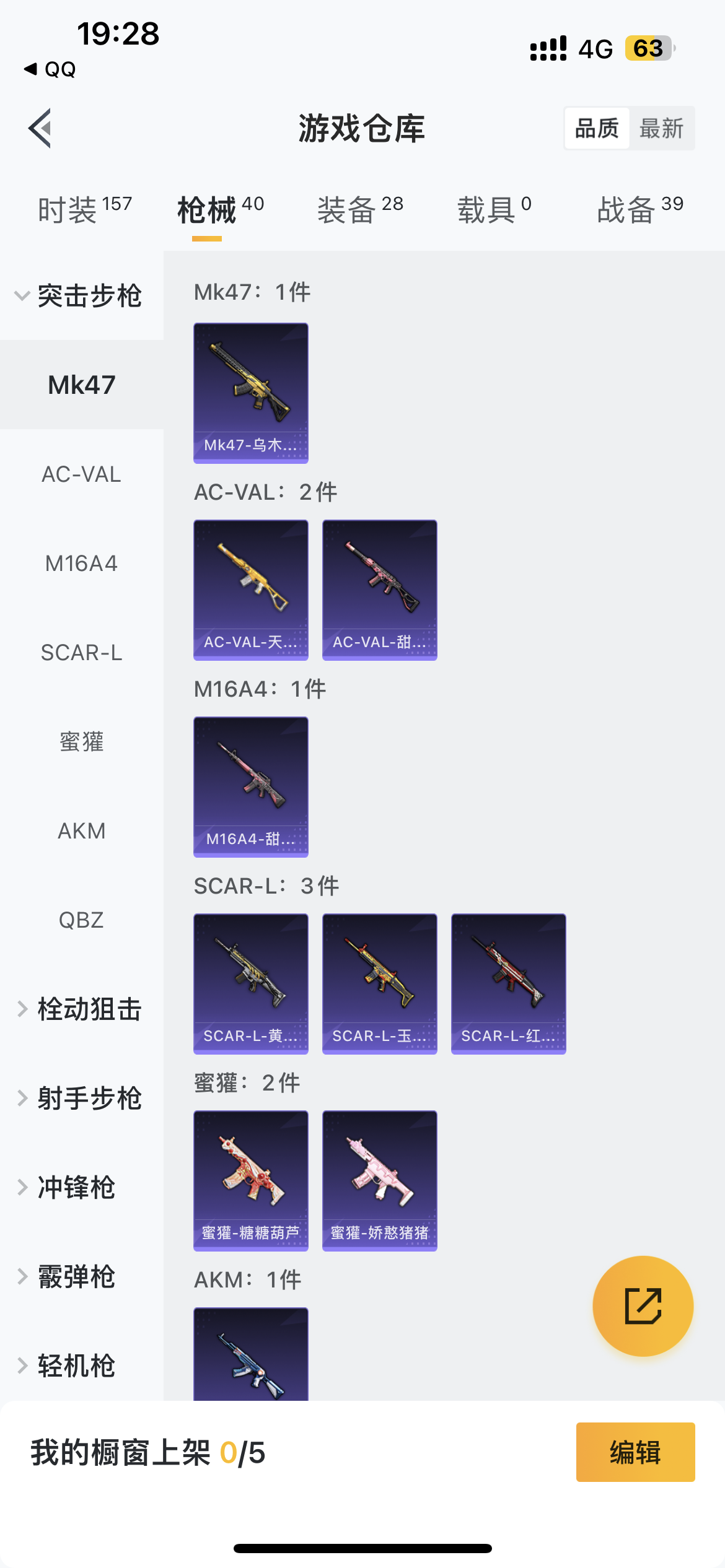The width and height of the screenshot is (725, 1568).
Task: Select AC-VAL in the sidebar
Action: tap(82, 474)
